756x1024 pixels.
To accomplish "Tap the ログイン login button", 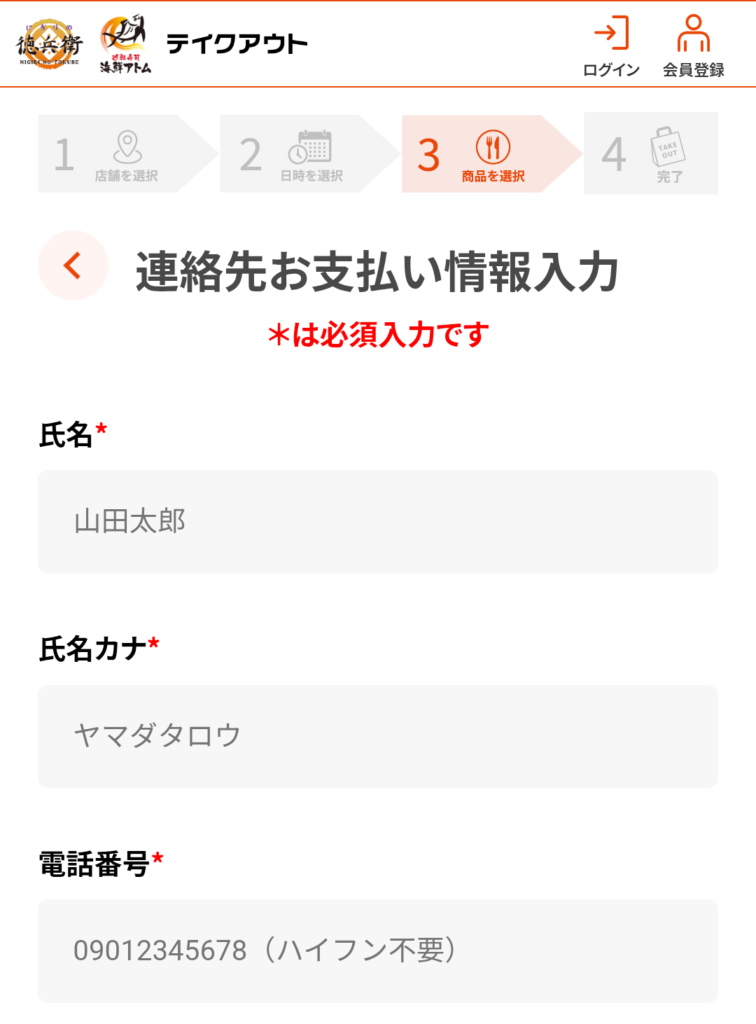I will (611, 46).
